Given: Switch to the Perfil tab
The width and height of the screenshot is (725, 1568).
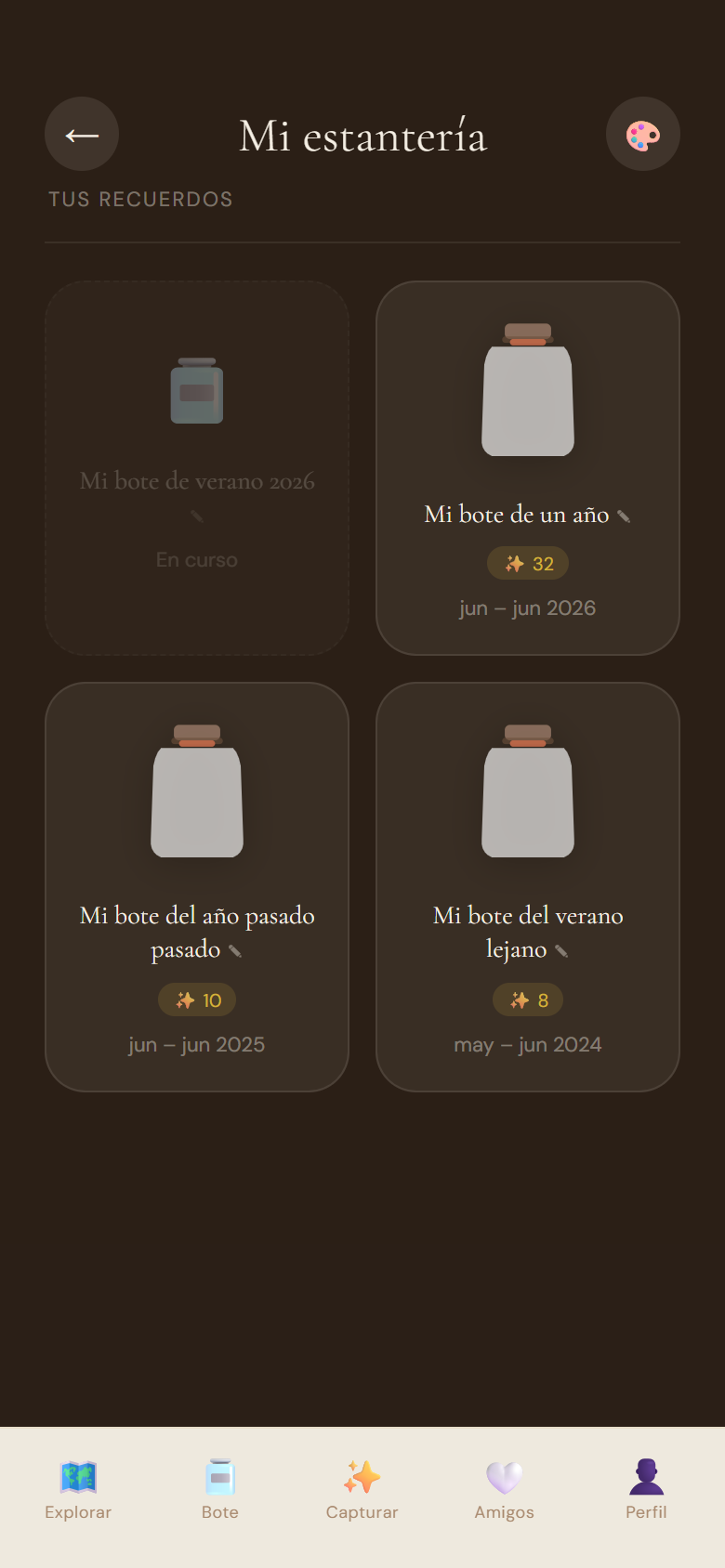Looking at the screenshot, I should tap(646, 1490).
